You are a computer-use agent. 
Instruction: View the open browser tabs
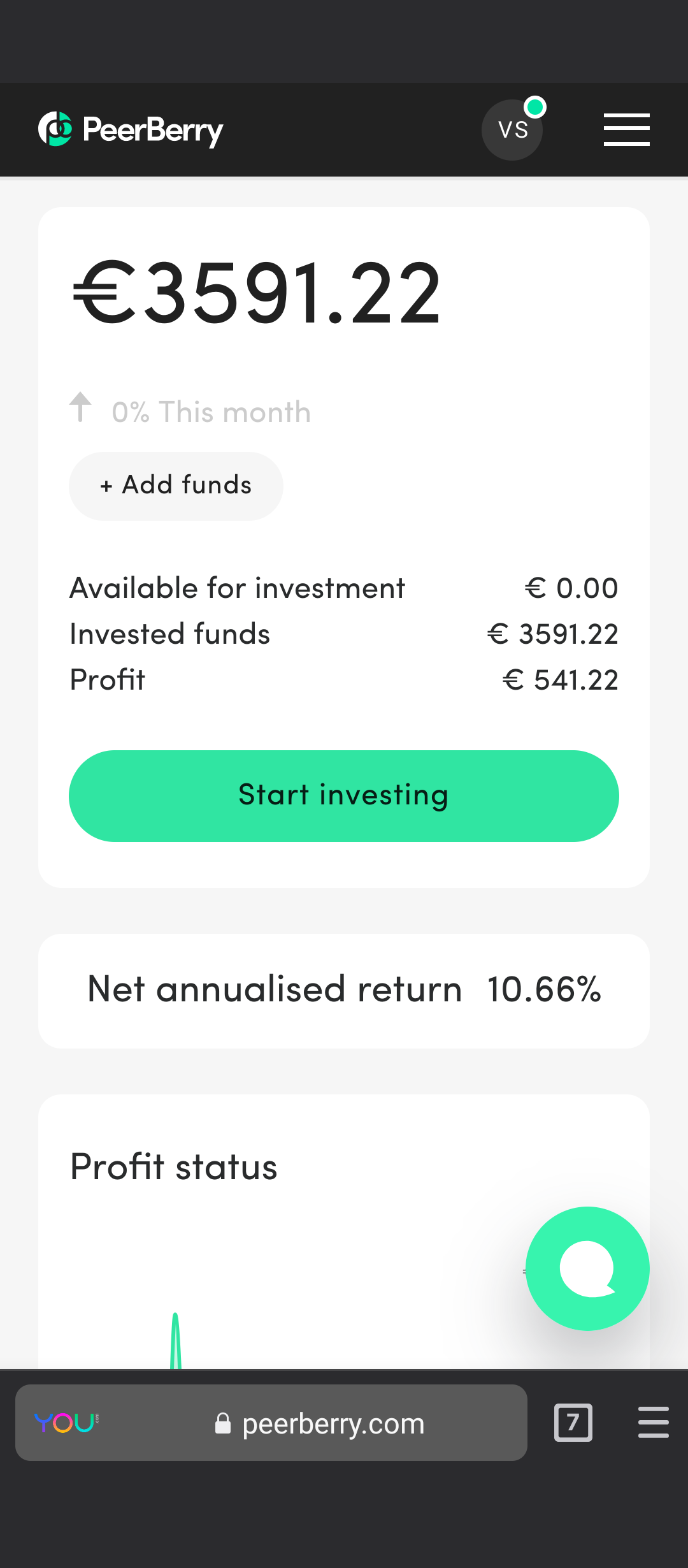pos(573,1423)
